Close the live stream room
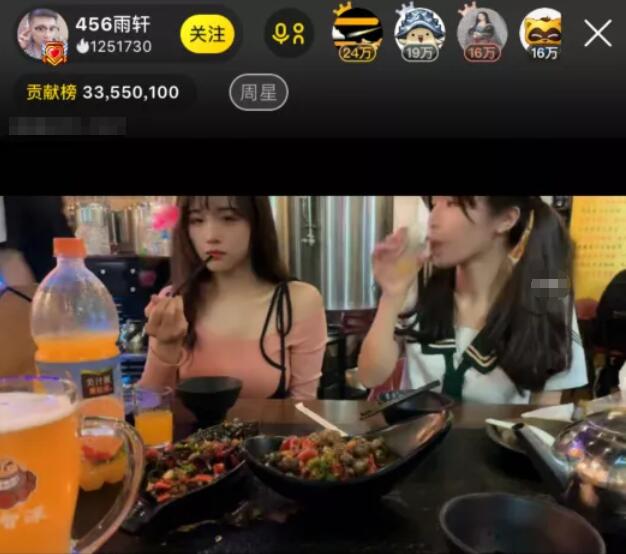The height and width of the screenshot is (554, 626). click(598, 34)
